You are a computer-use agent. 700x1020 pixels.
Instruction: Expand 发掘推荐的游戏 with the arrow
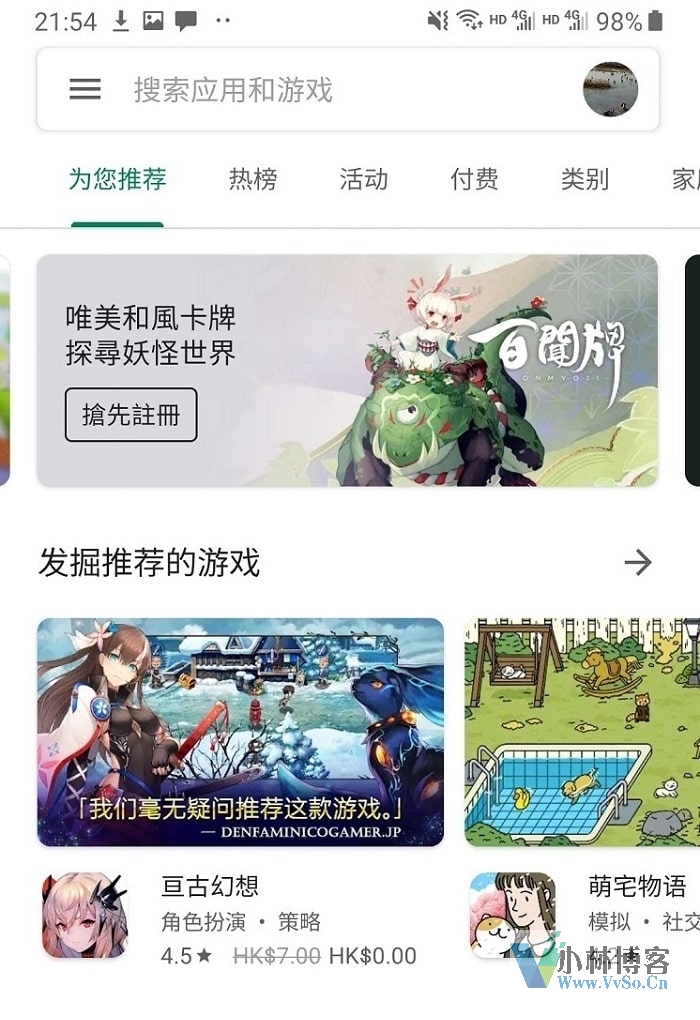(x=637, y=563)
